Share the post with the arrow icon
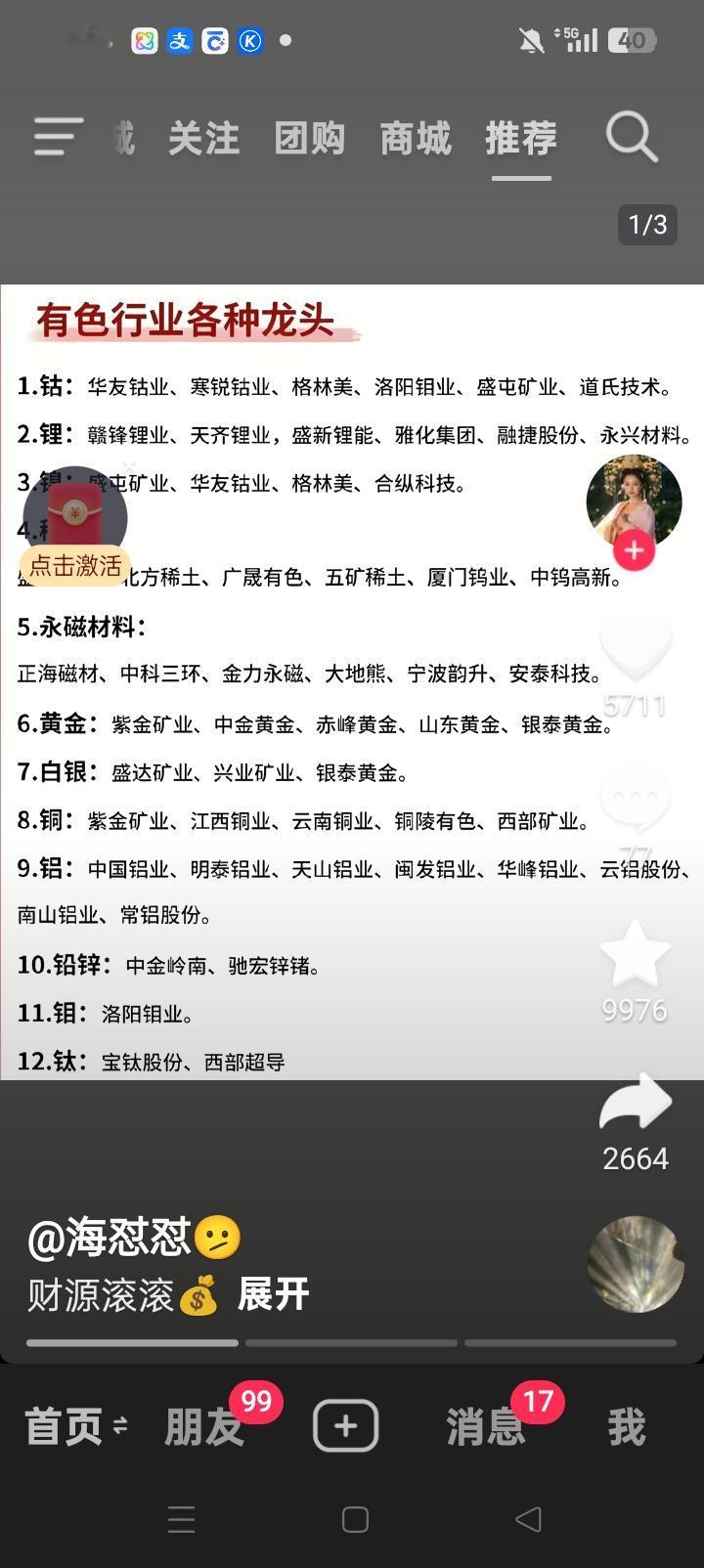The width and height of the screenshot is (704, 1568). [635, 1102]
